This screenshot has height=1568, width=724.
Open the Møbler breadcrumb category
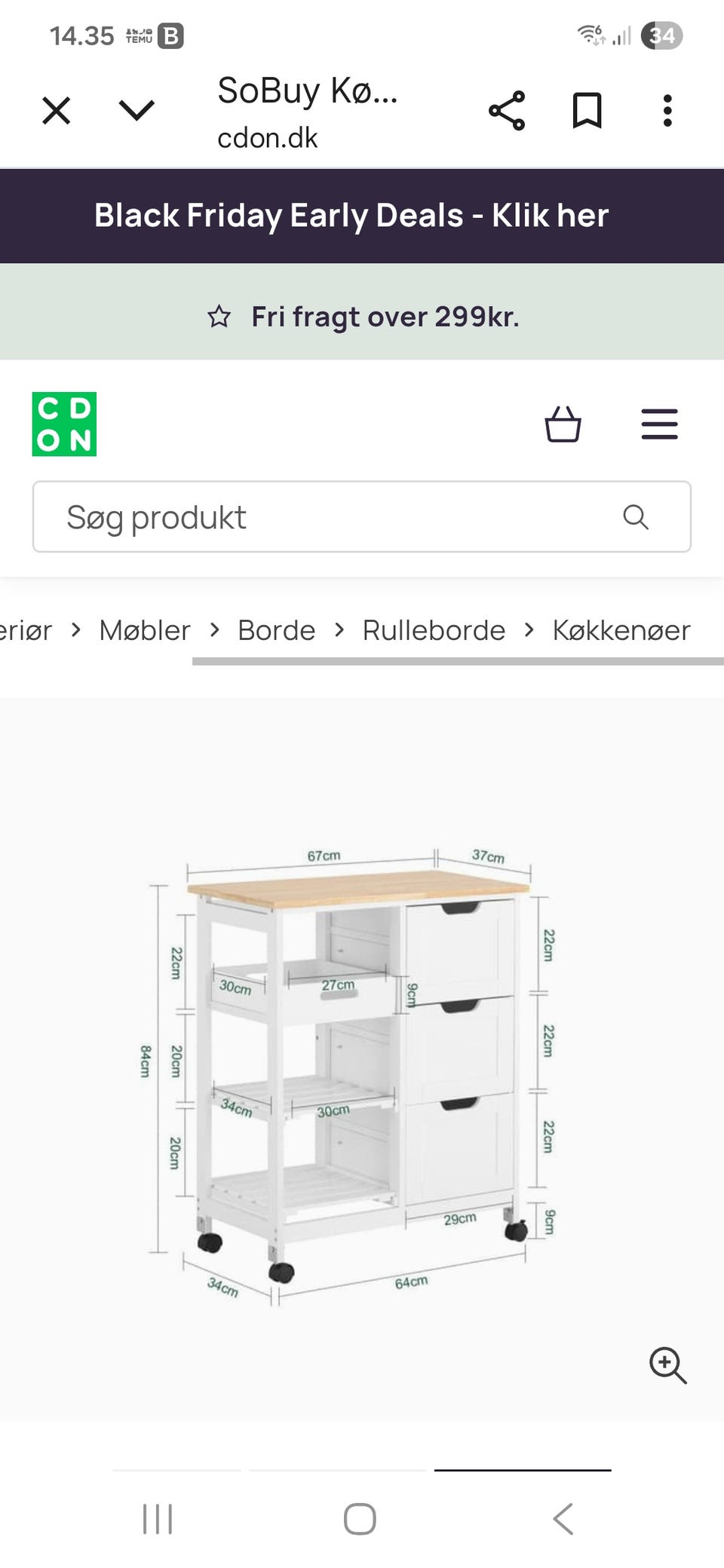point(144,630)
